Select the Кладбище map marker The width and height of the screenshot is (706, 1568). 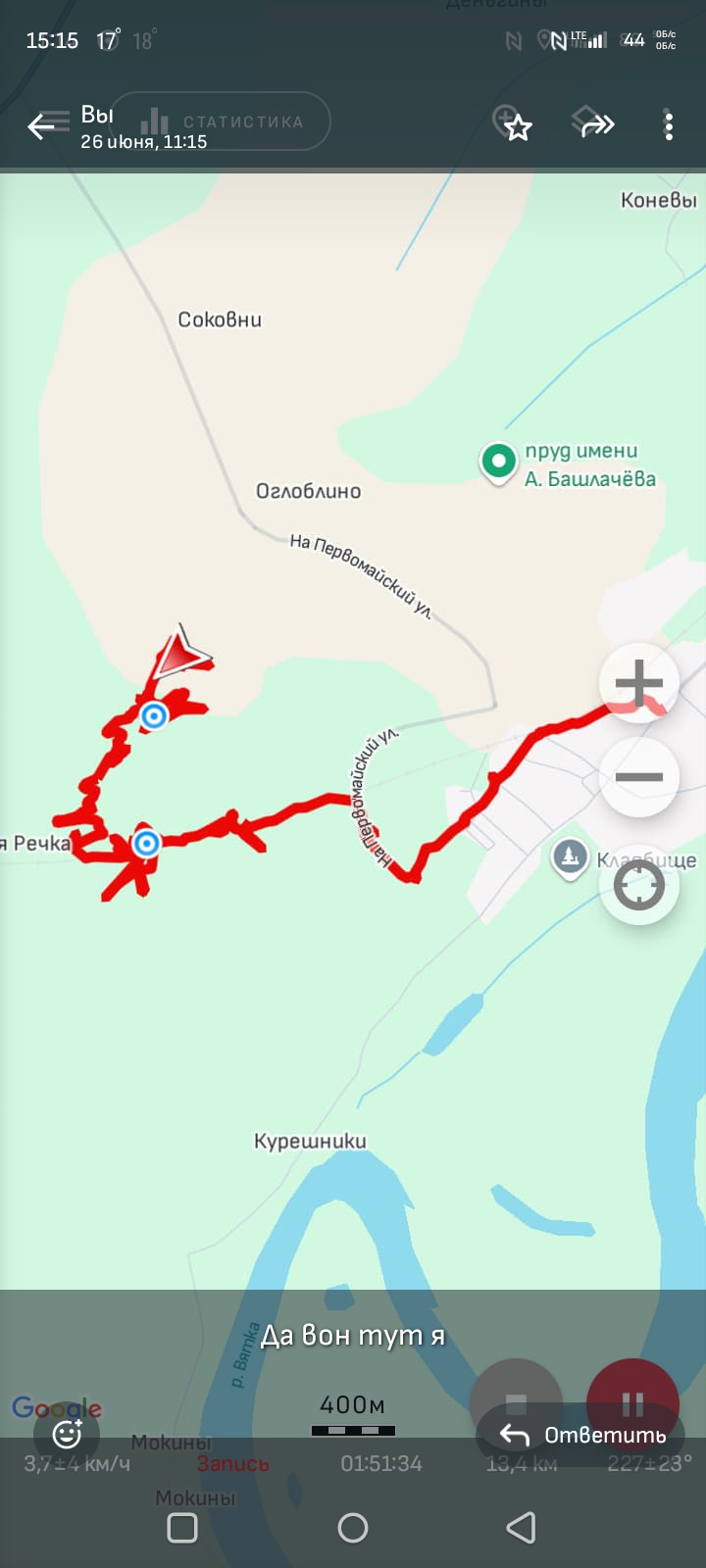click(570, 857)
